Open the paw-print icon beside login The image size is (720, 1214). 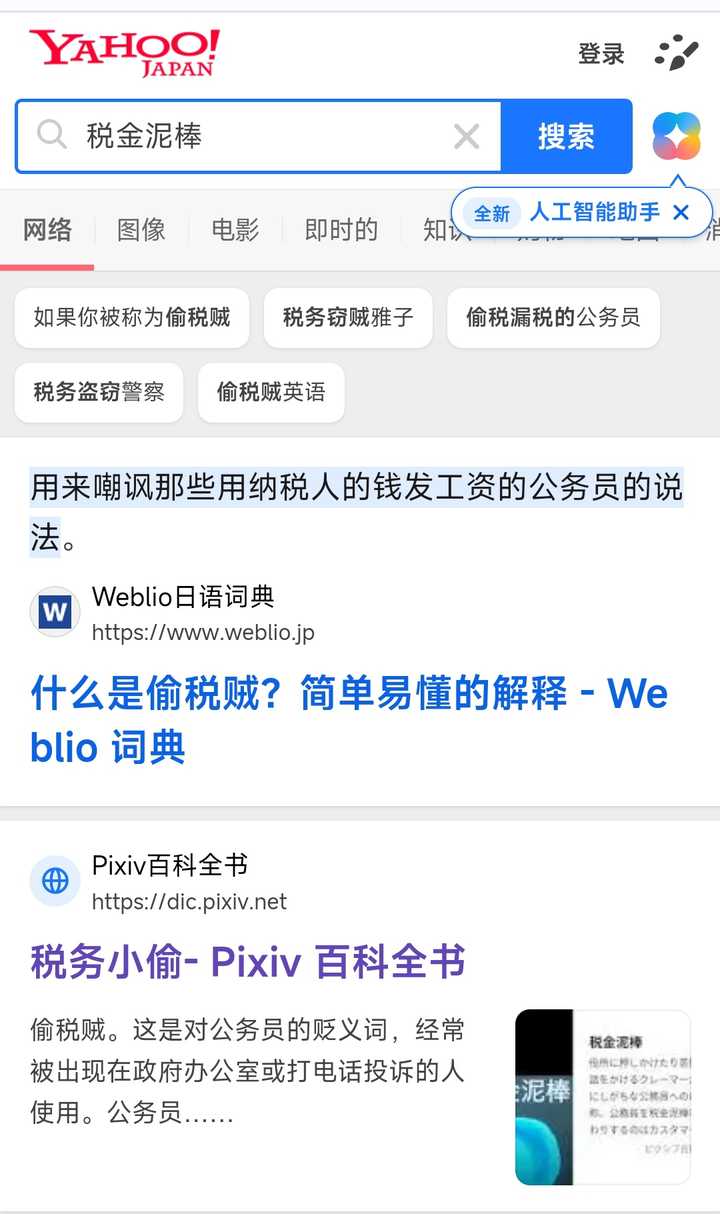tap(677, 52)
